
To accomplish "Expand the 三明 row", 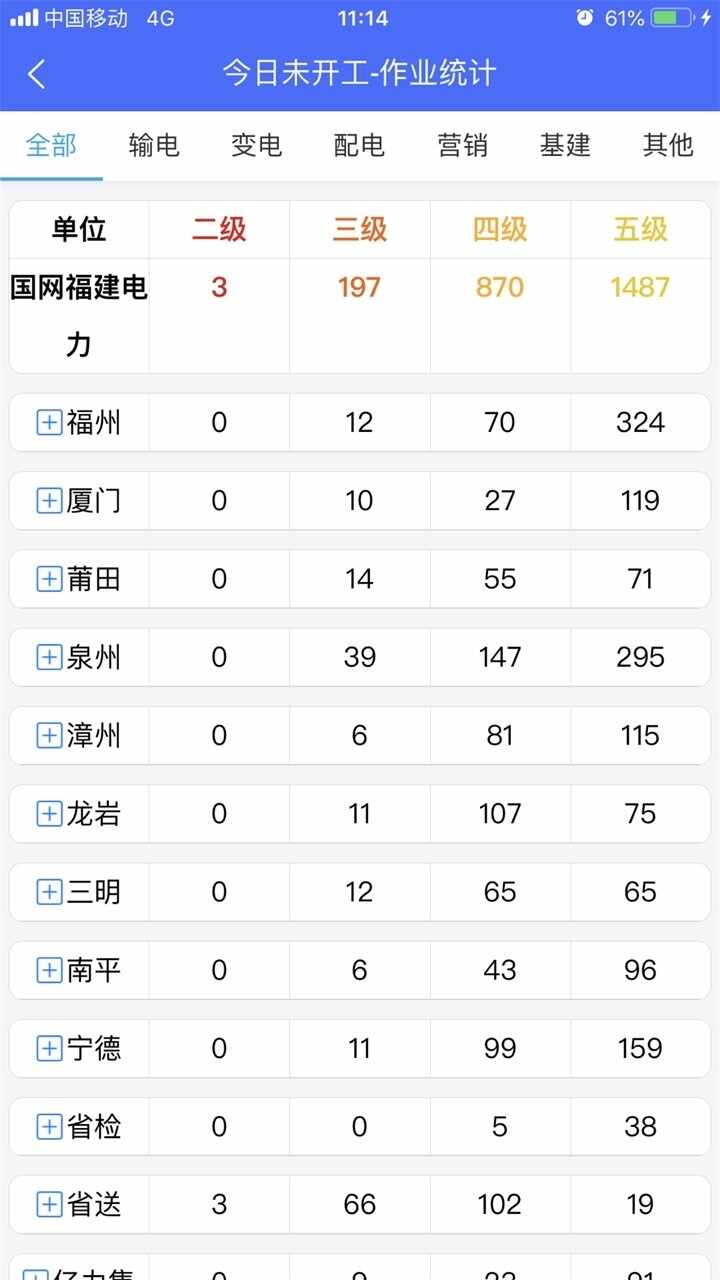I will pos(46,891).
